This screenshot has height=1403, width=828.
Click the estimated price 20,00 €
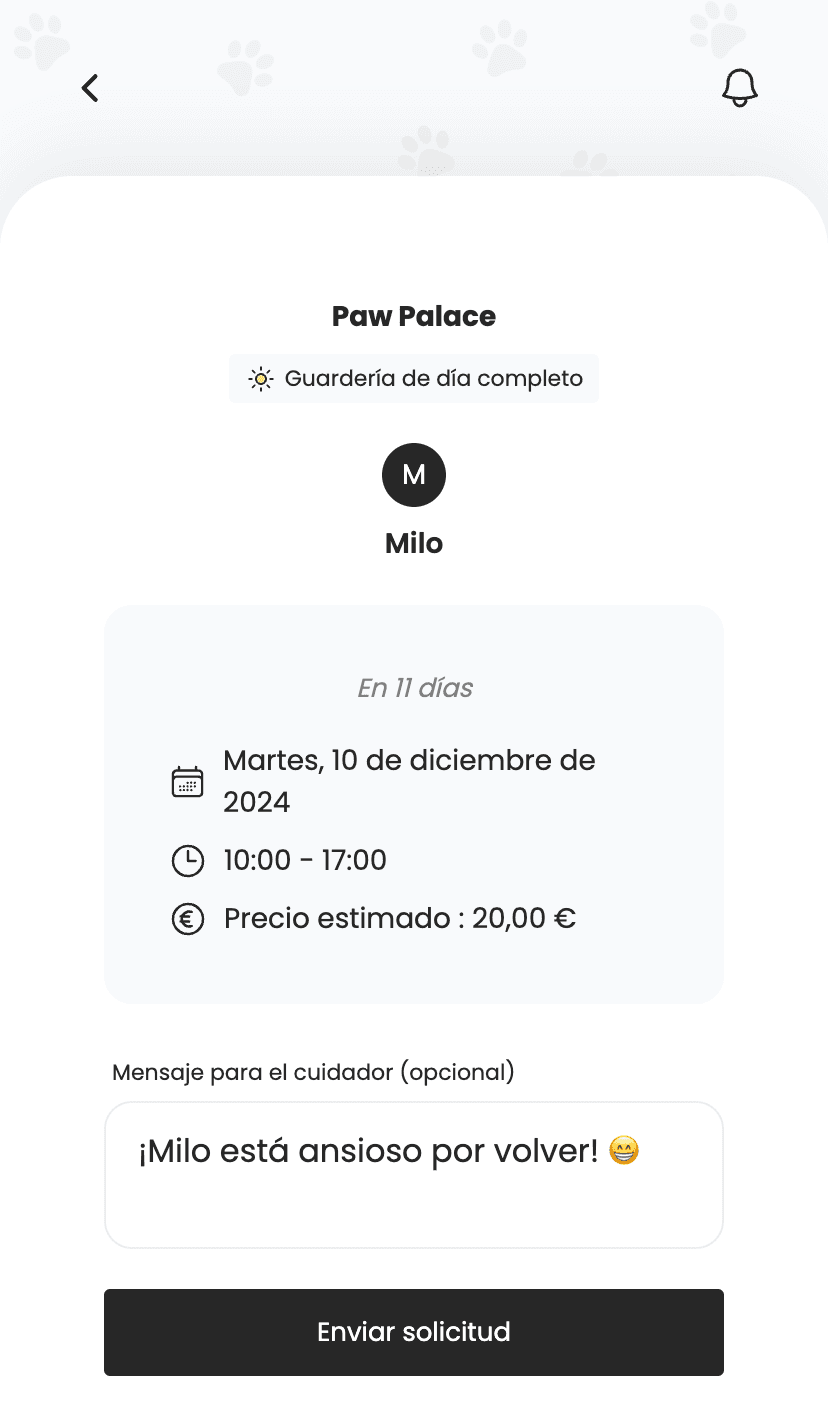pyautogui.click(x=399, y=918)
